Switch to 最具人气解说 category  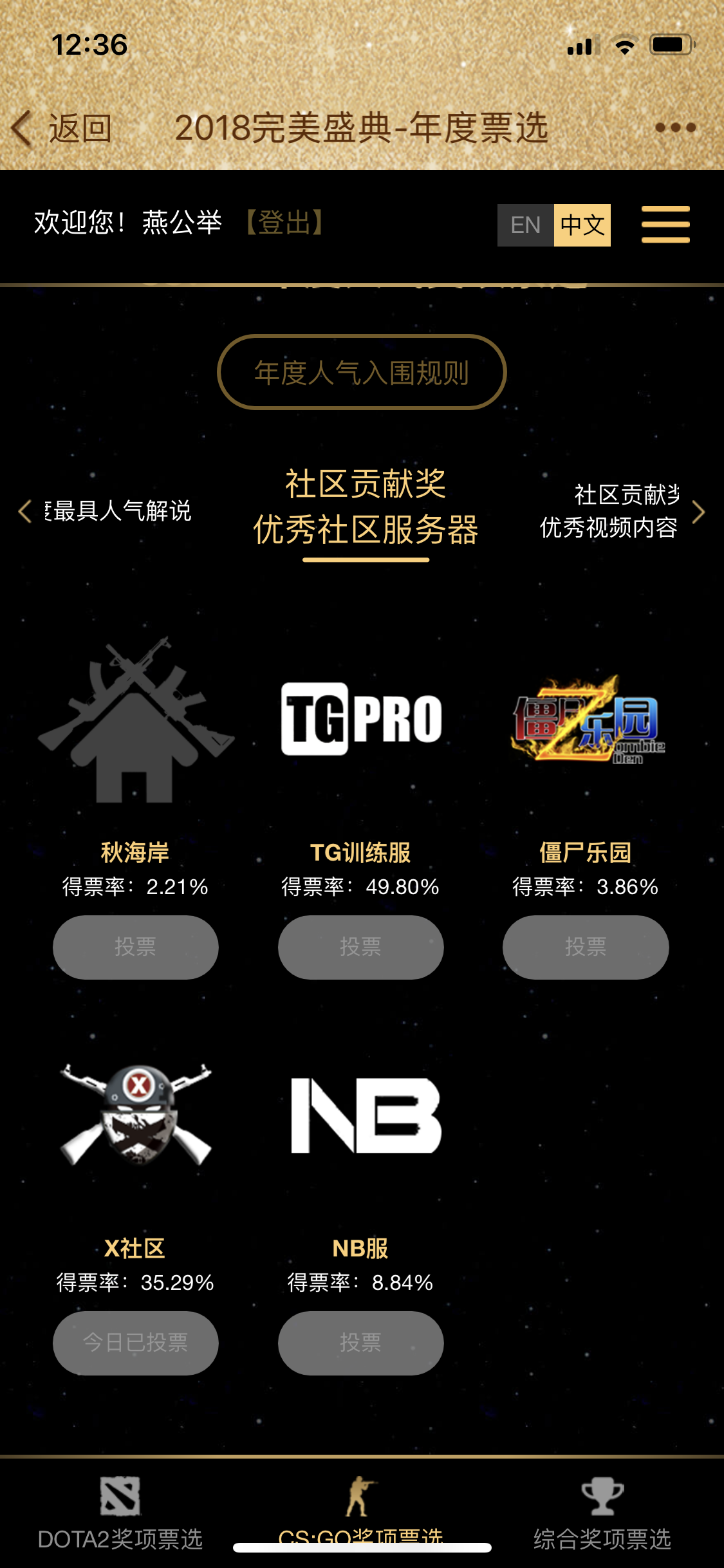119,511
